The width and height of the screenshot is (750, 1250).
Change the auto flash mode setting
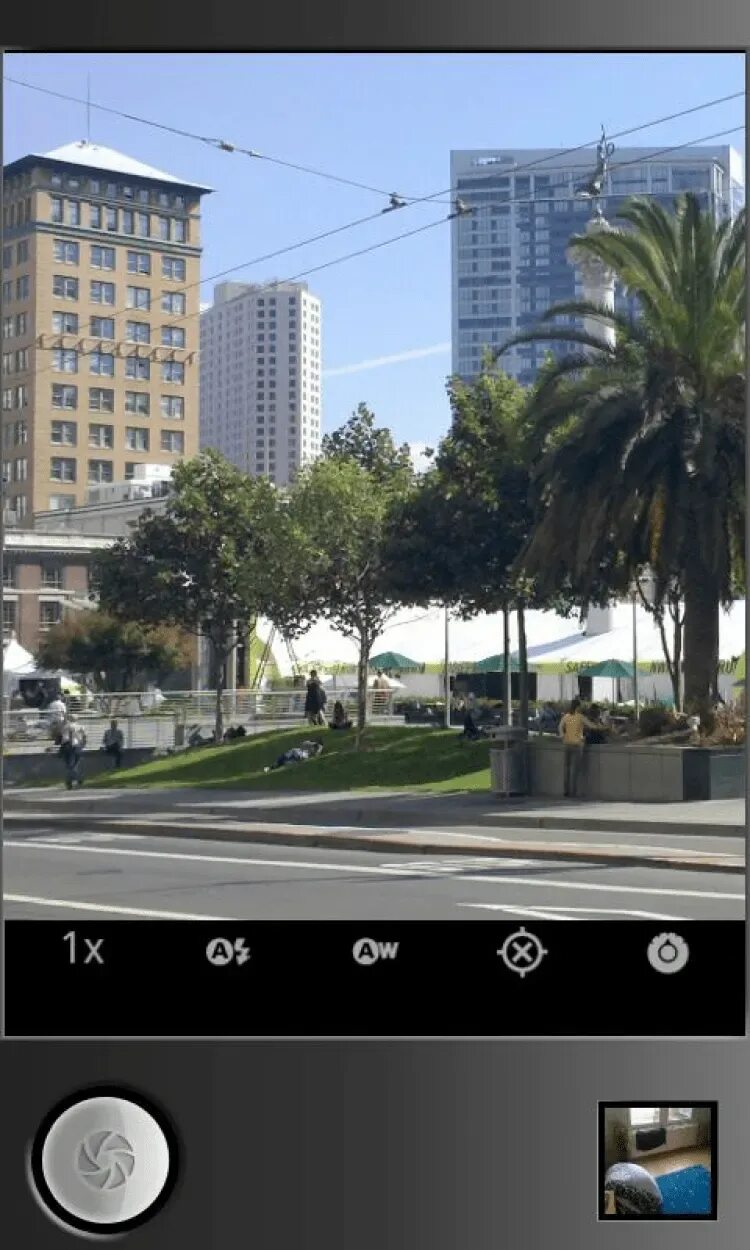(x=228, y=951)
